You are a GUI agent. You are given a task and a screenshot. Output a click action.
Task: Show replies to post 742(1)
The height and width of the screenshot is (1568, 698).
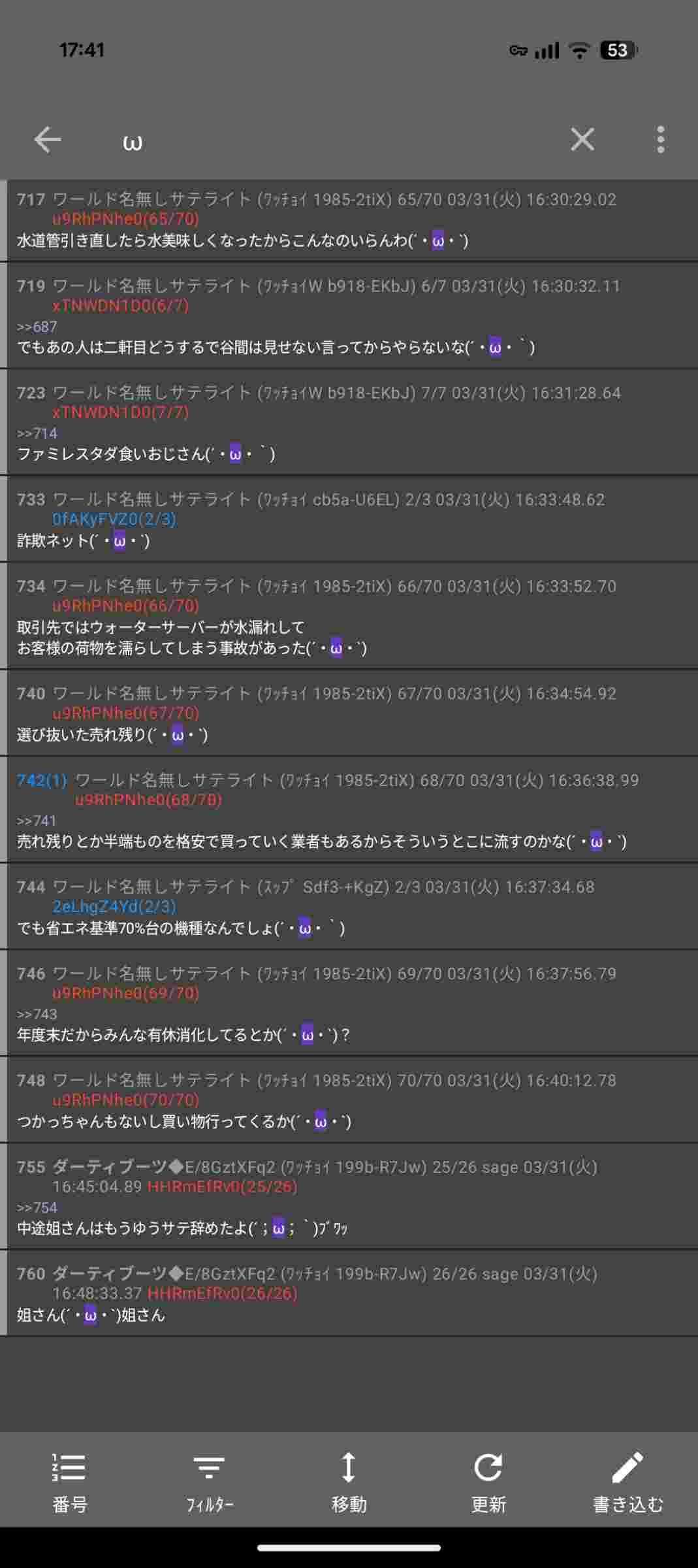pos(42,780)
